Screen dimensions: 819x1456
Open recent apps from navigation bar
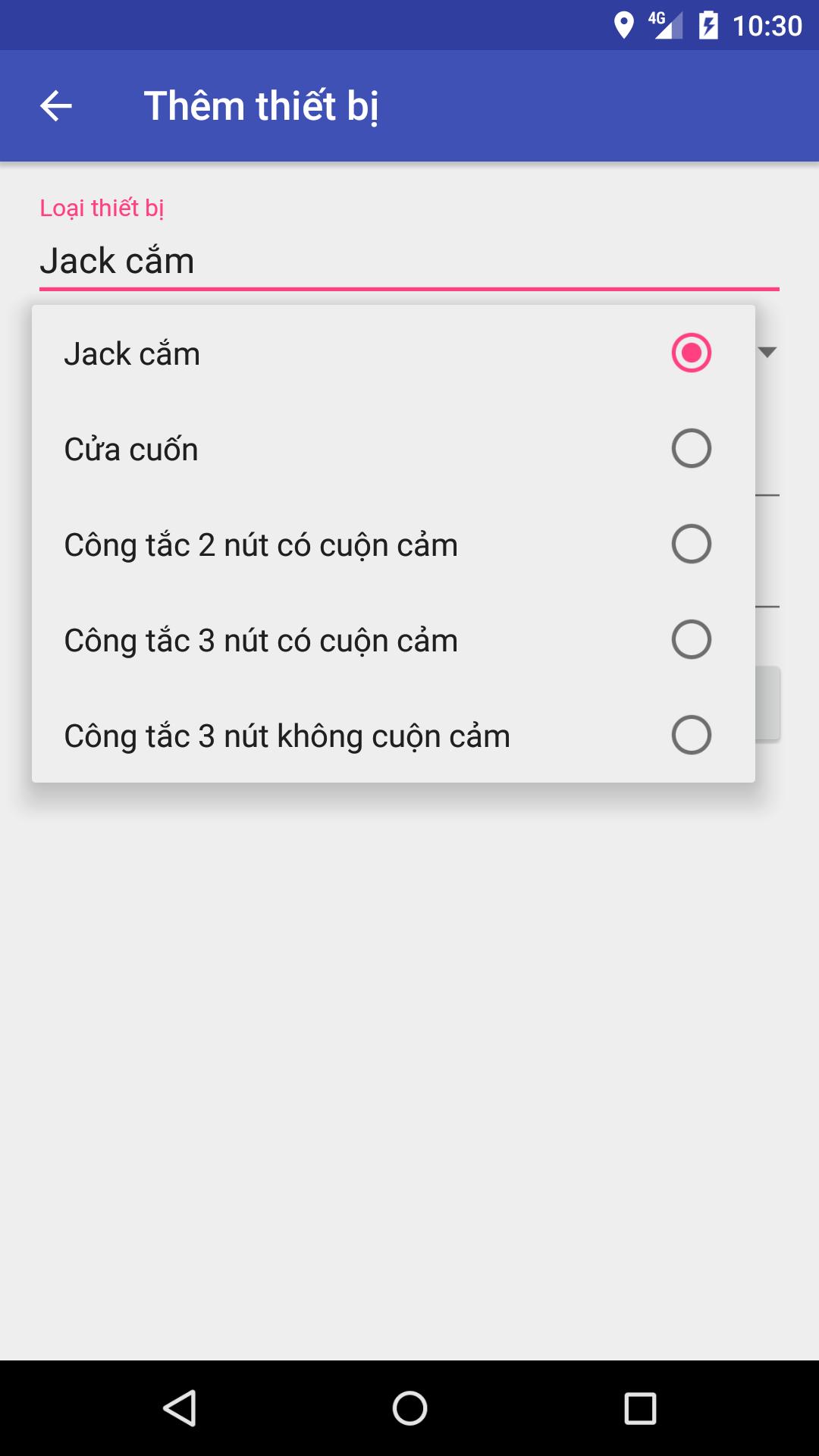tap(640, 1408)
